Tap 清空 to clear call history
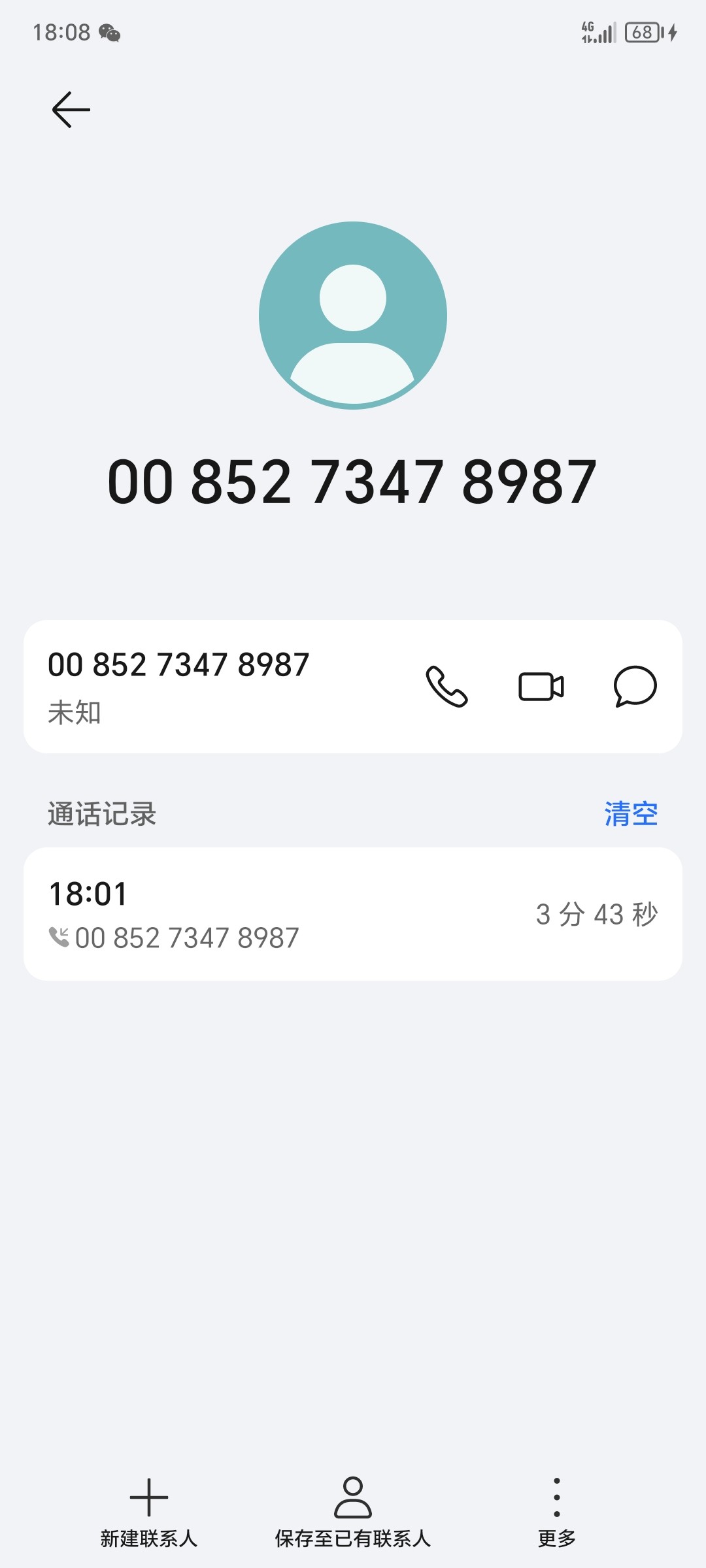The image size is (706, 1568). point(631,814)
